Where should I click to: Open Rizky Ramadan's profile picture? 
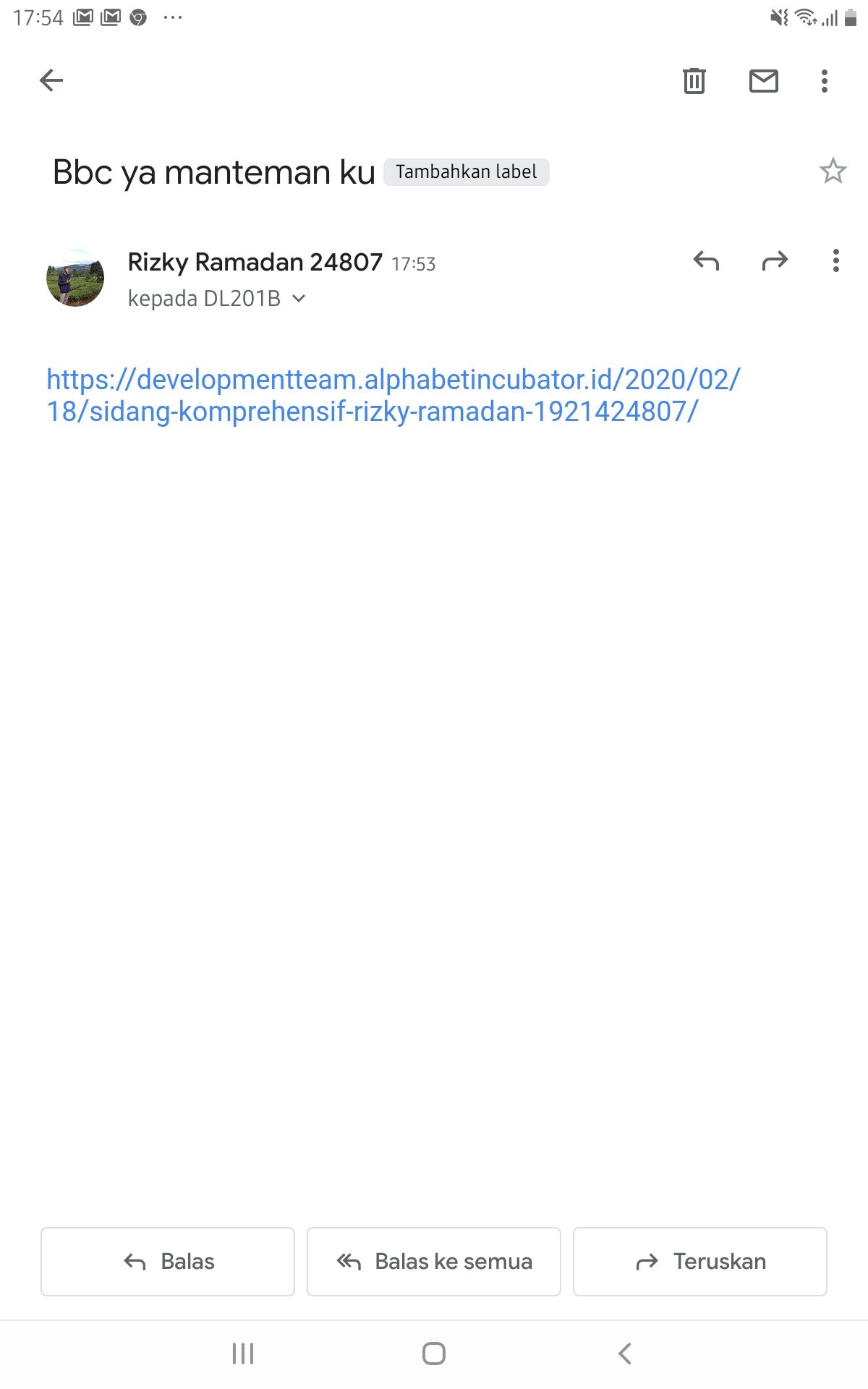[75, 278]
